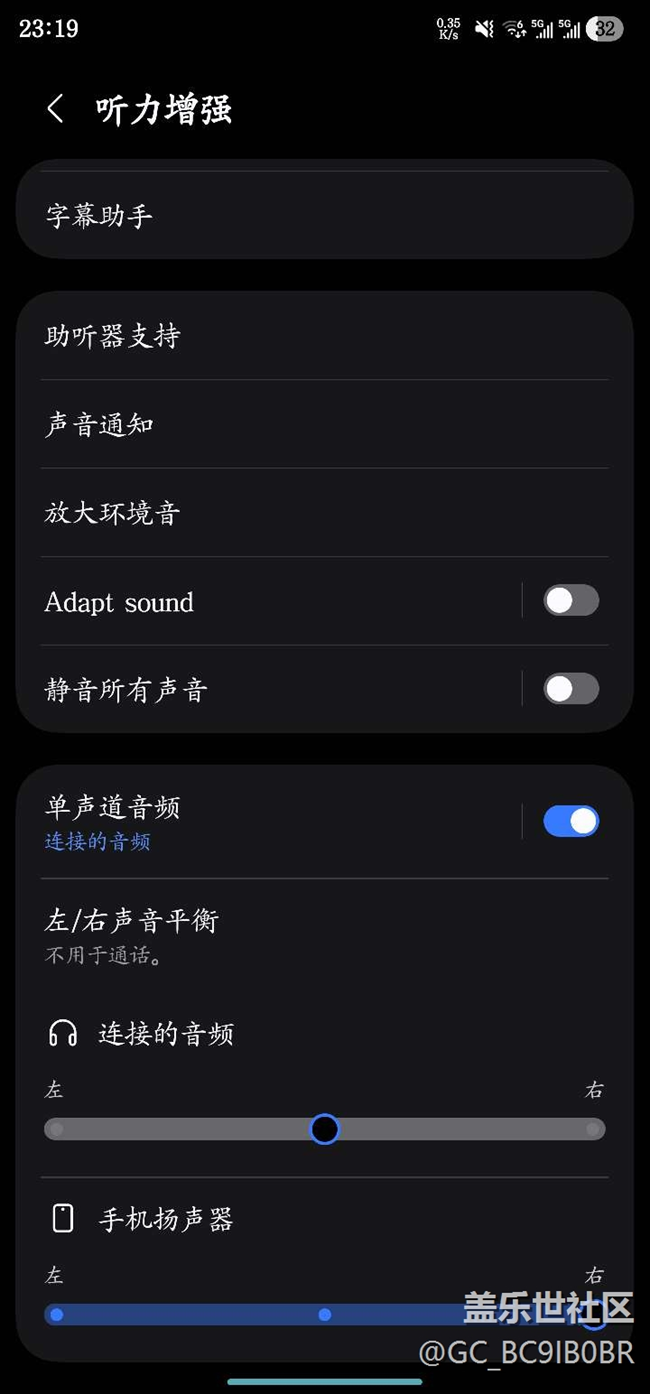650x1394 pixels.
Task: Enable 静音所有声音 switch
Action: (x=571, y=689)
